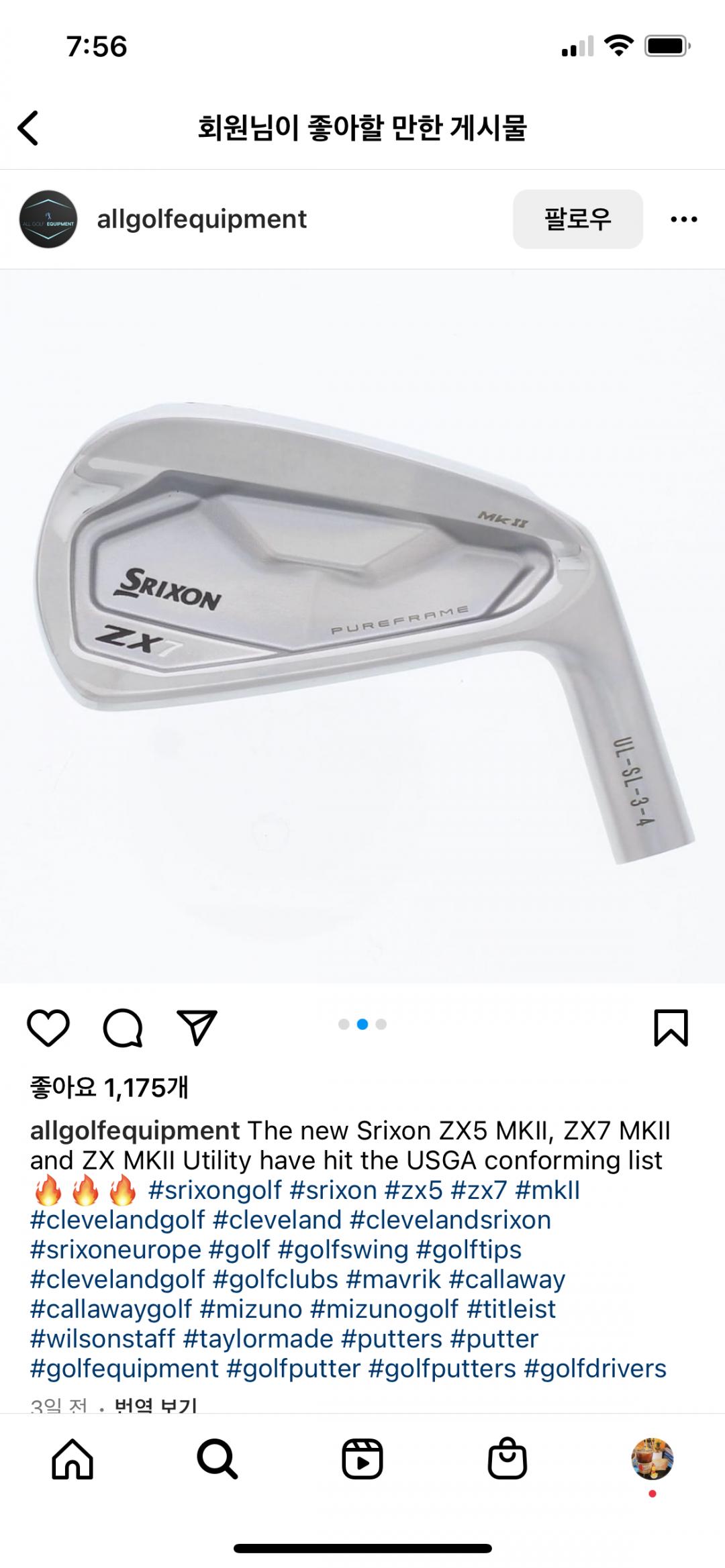
Task: Tap 번역 보기 to translate the caption
Action: point(156,1406)
